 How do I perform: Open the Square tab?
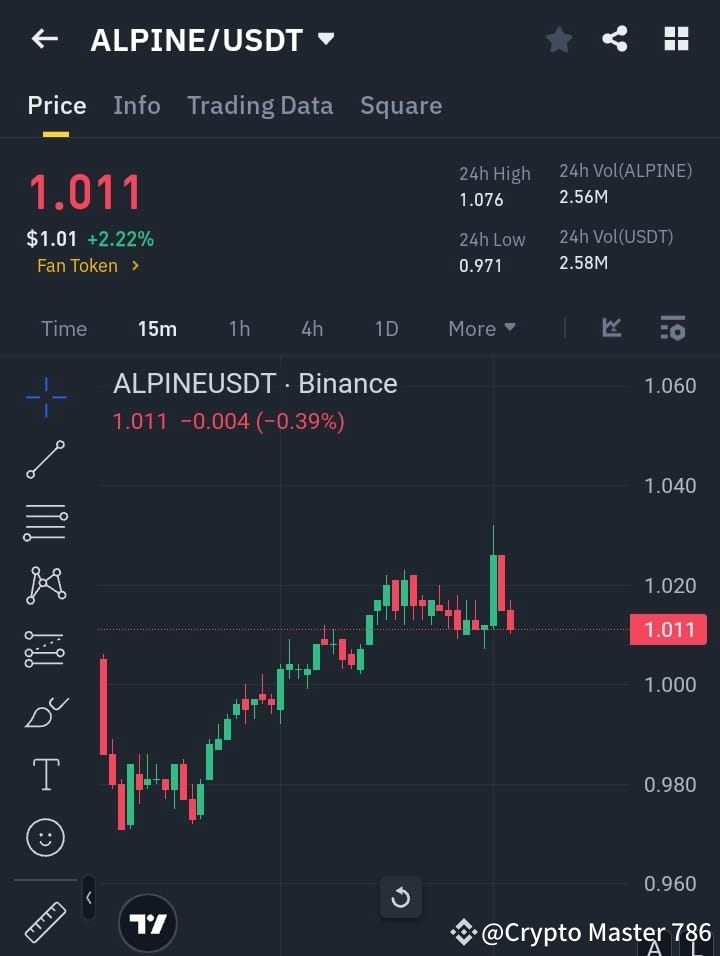[x=401, y=105]
